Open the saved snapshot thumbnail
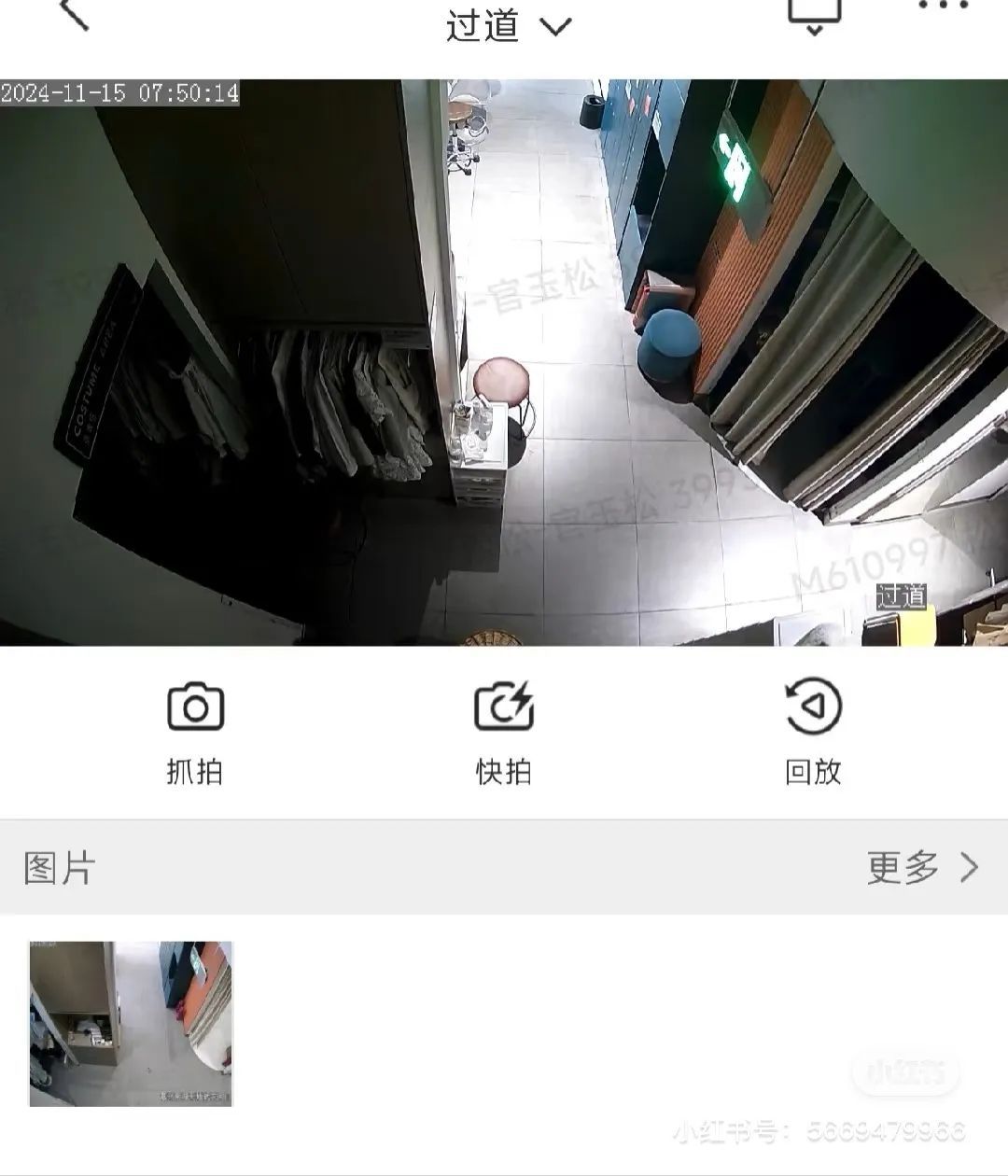 [131, 1022]
